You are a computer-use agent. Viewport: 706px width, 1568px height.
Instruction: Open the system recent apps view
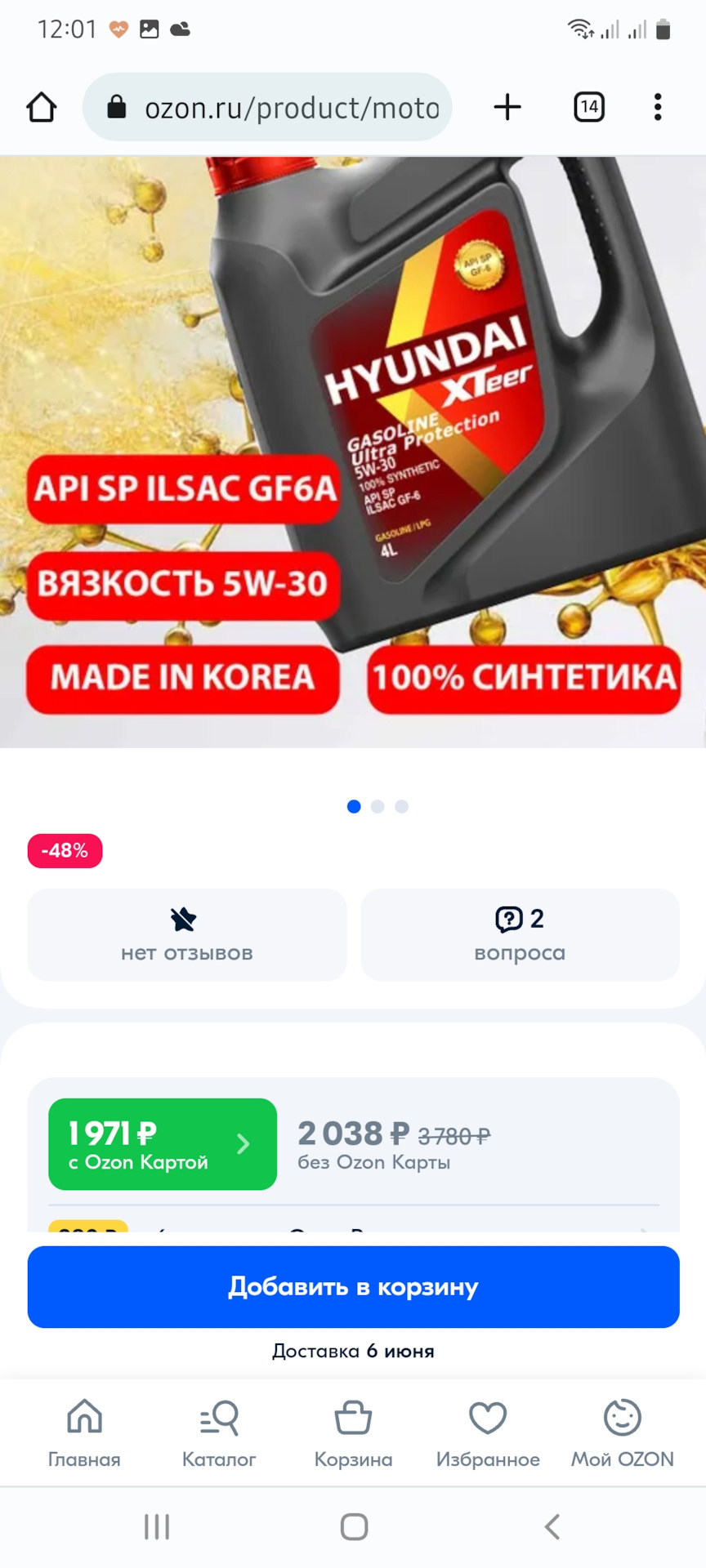[x=157, y=1526]
